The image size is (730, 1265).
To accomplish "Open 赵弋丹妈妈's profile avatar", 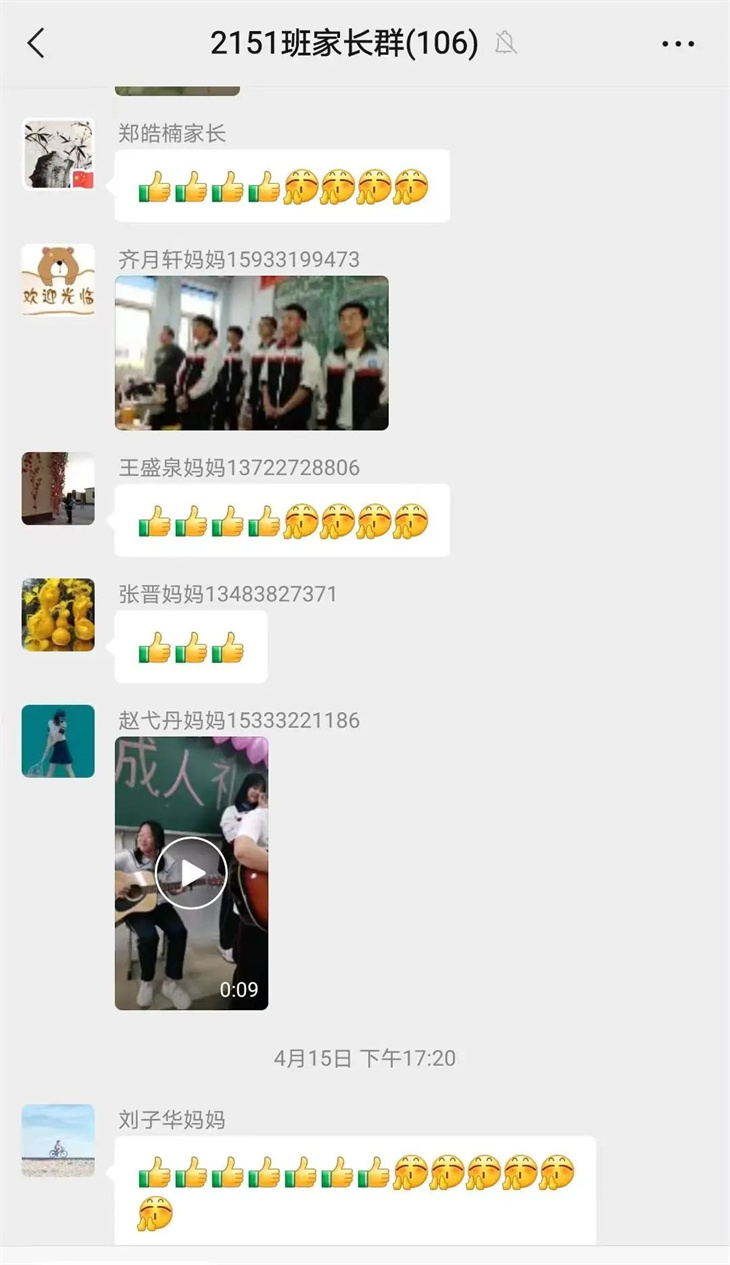I will [58, 741].
